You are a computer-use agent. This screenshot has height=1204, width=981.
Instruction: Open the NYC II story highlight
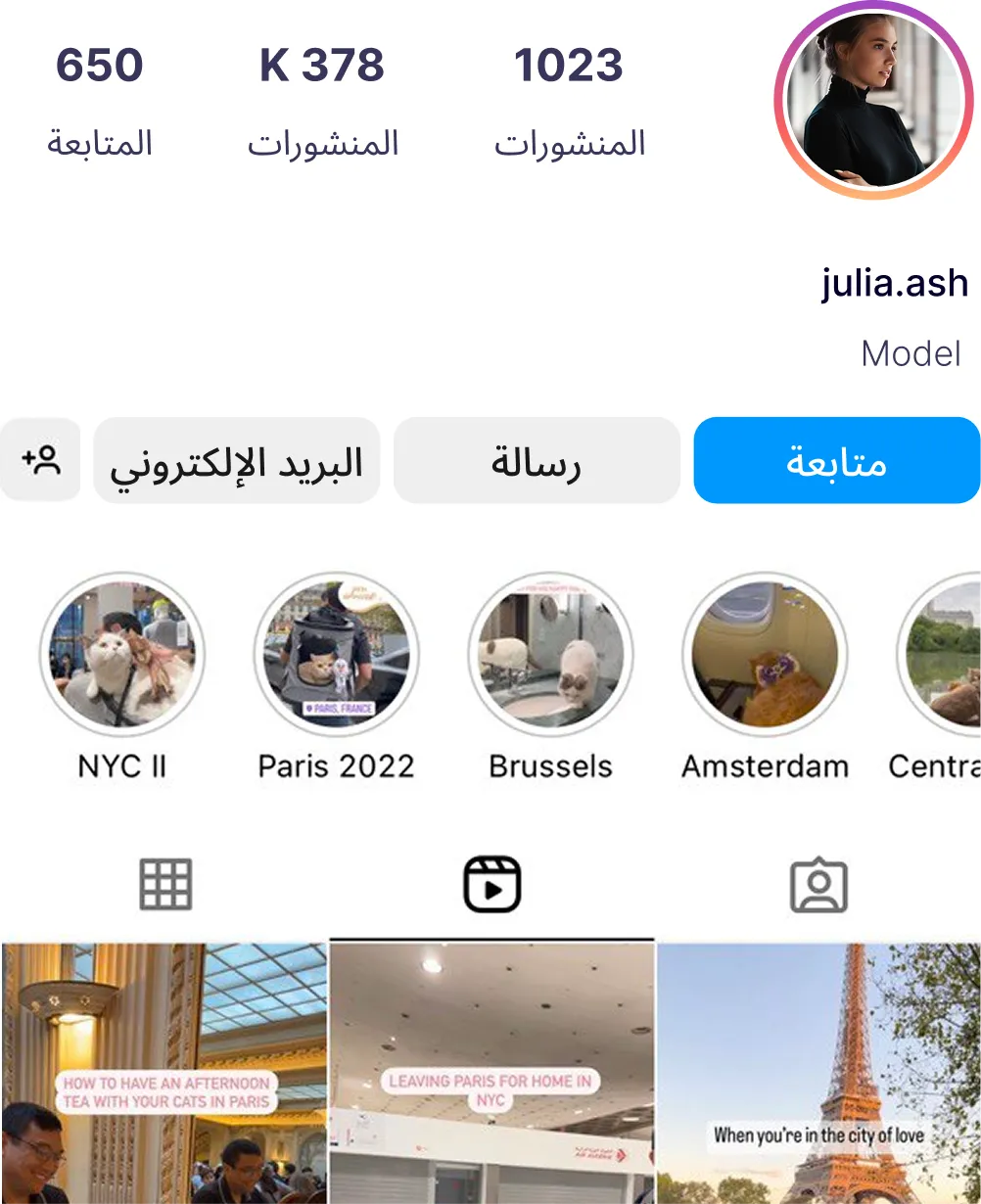[121, 656]
